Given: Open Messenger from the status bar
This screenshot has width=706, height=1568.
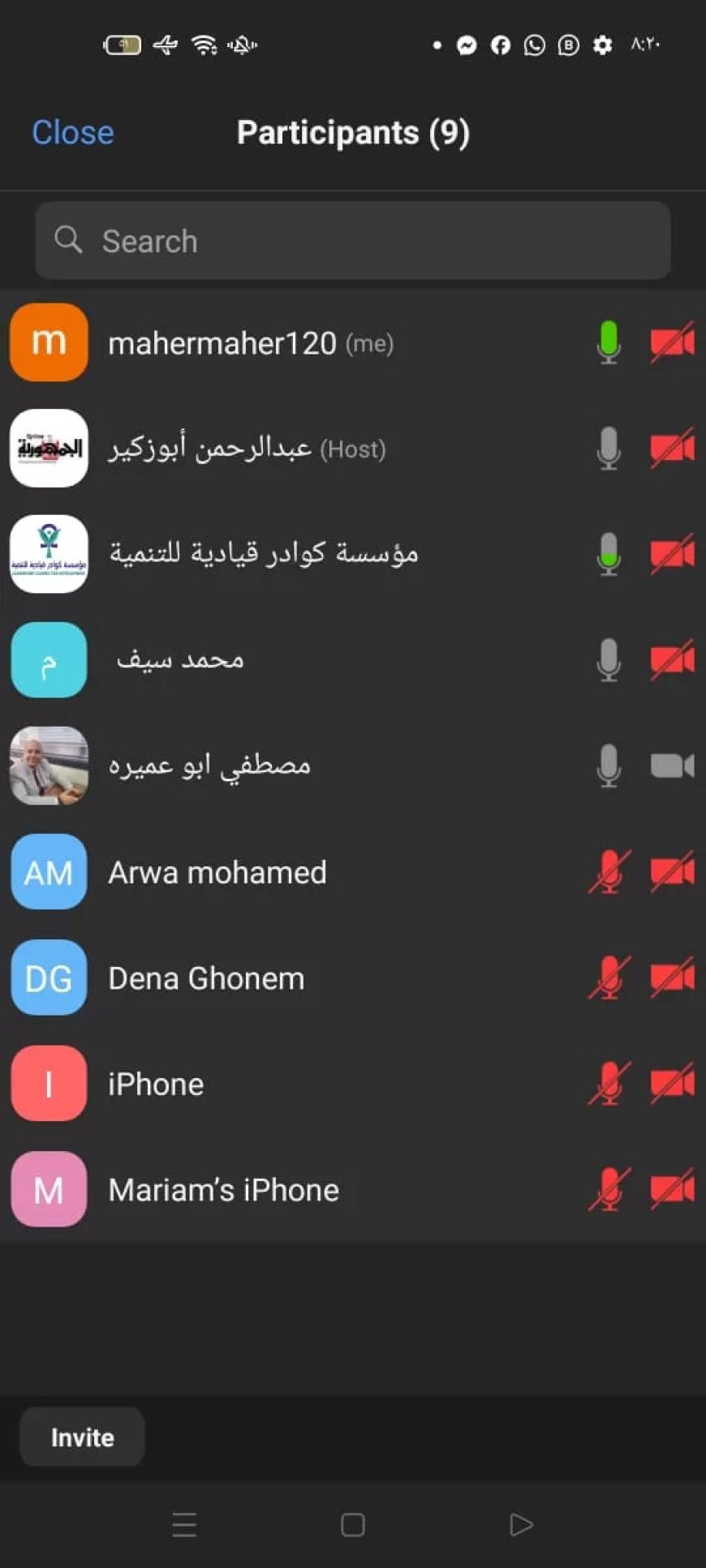Looking at the screenshot, I should 467,46.
